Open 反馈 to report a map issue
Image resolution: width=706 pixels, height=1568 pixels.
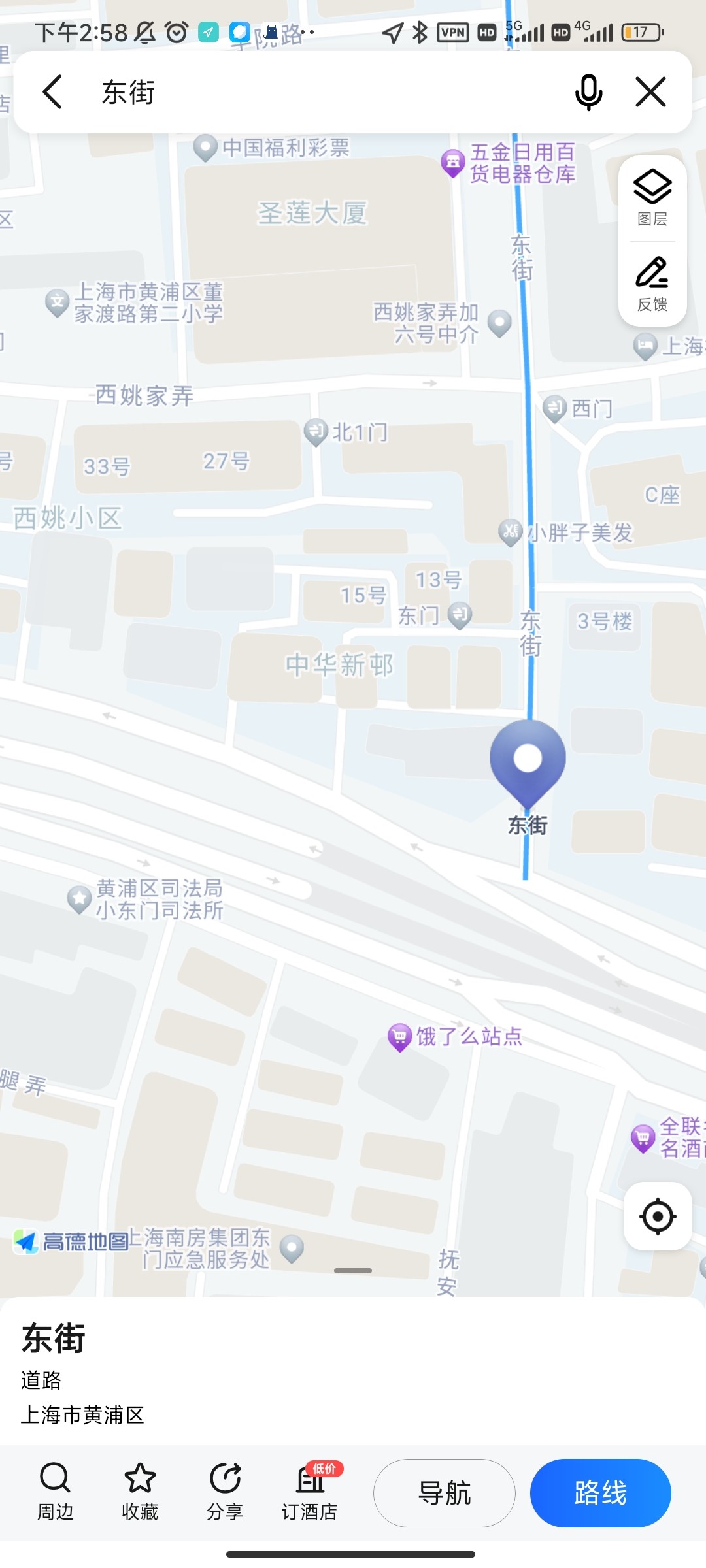[x=652, y=284]
